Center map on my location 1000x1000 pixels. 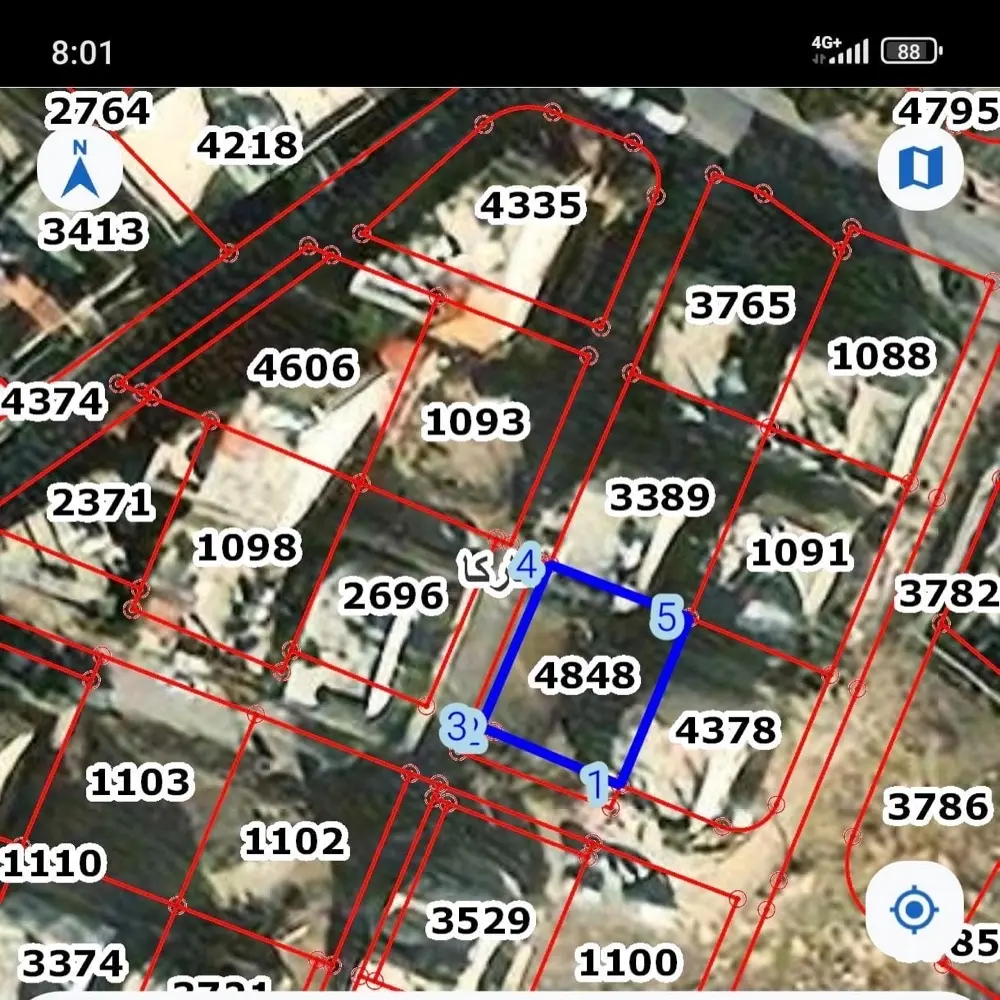click(x=913, y=910)
